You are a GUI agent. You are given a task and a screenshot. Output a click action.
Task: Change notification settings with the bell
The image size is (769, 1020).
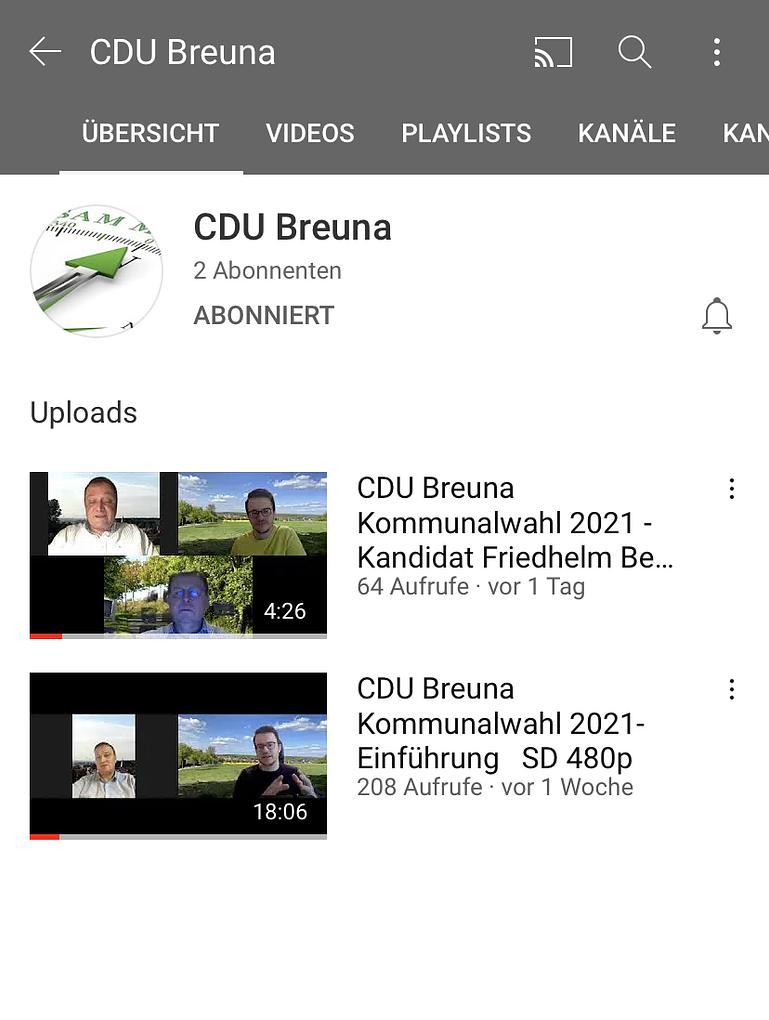click(x=717, y=316)
